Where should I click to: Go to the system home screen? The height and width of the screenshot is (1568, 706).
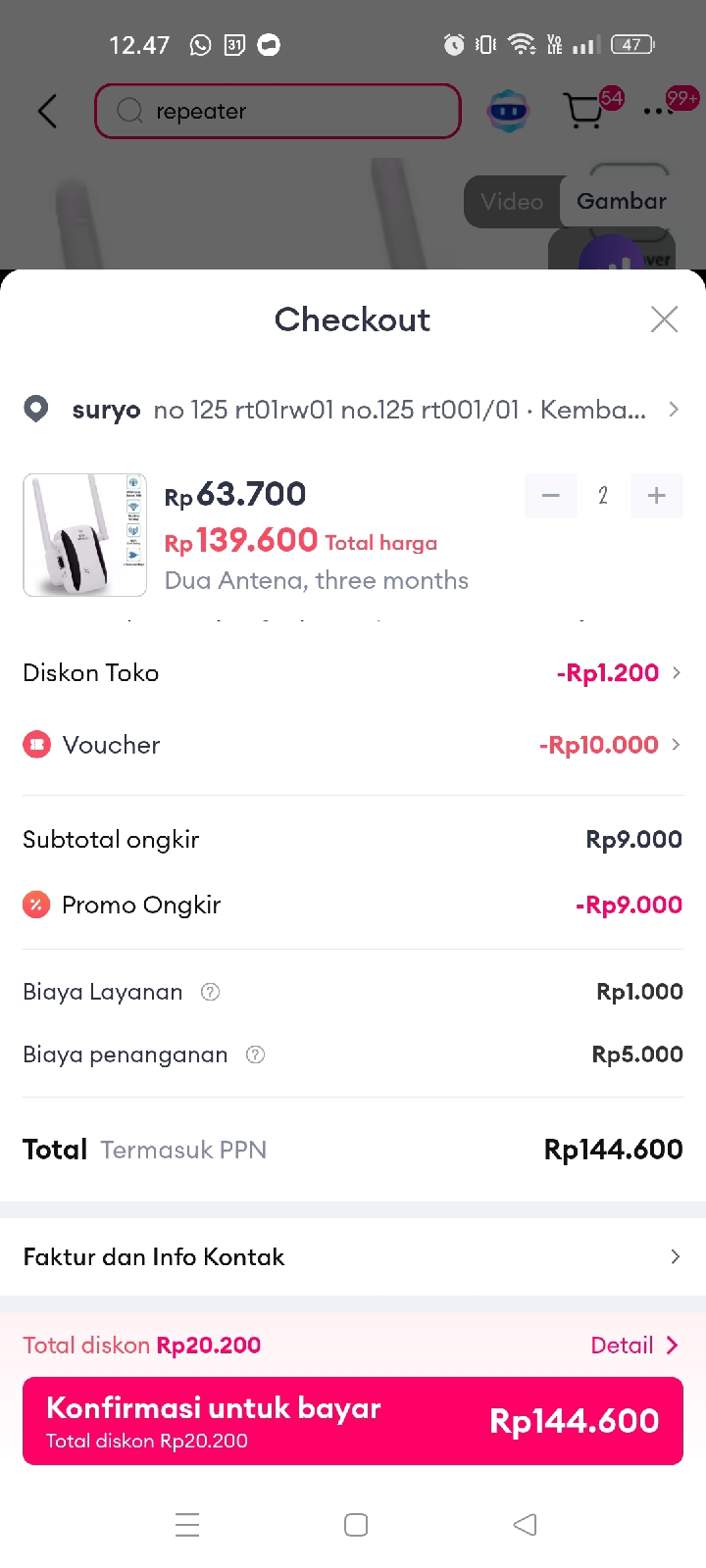click(356, 1525)
